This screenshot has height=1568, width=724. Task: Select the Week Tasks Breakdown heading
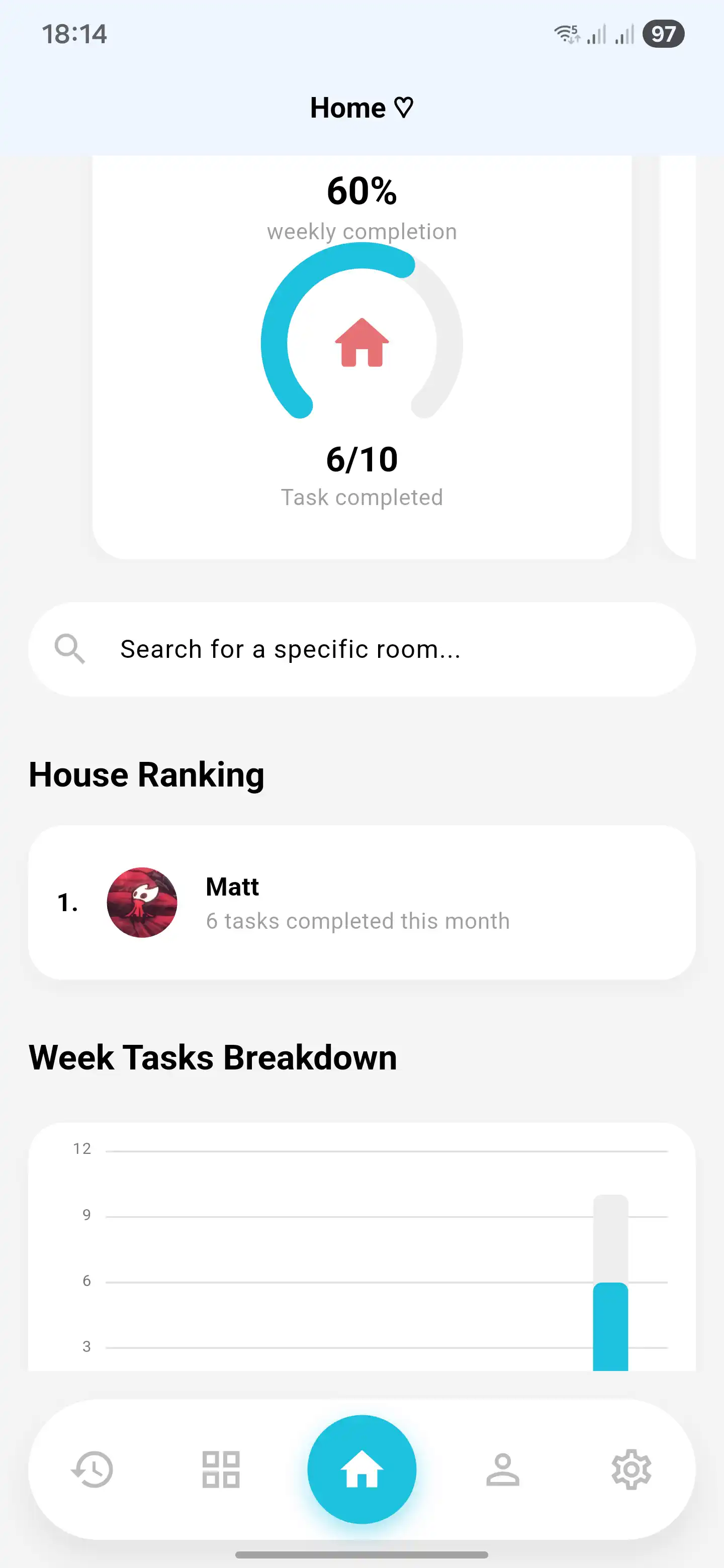click(213, 1057)
